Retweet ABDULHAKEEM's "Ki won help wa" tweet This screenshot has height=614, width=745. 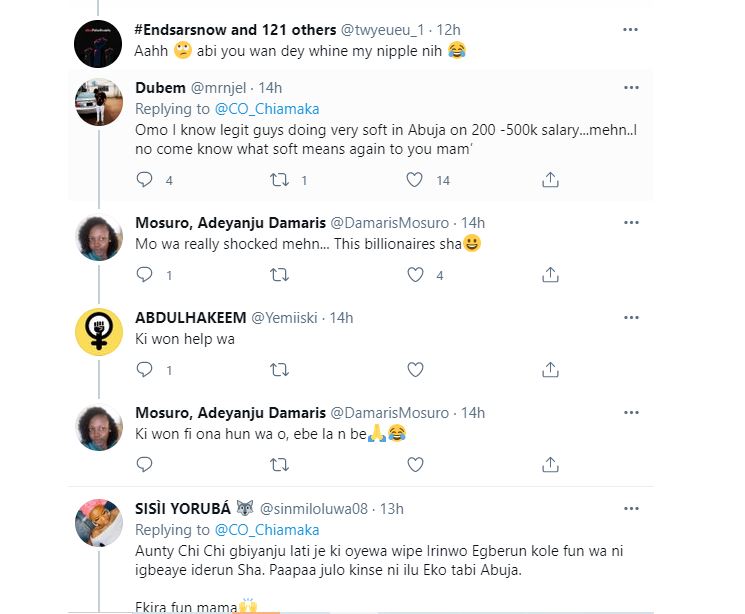click(281, 369)
